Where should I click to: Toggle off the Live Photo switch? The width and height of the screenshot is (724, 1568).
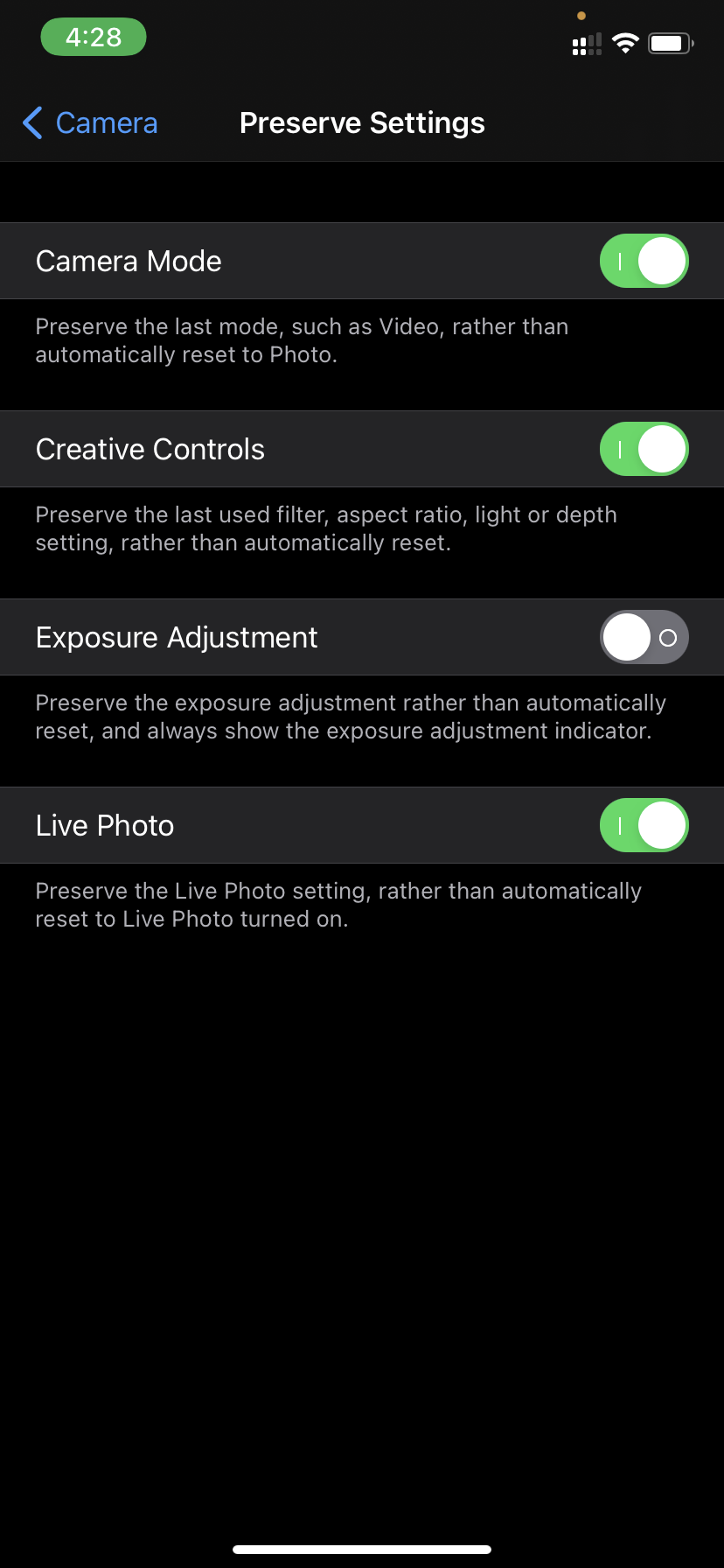point(644,825)
